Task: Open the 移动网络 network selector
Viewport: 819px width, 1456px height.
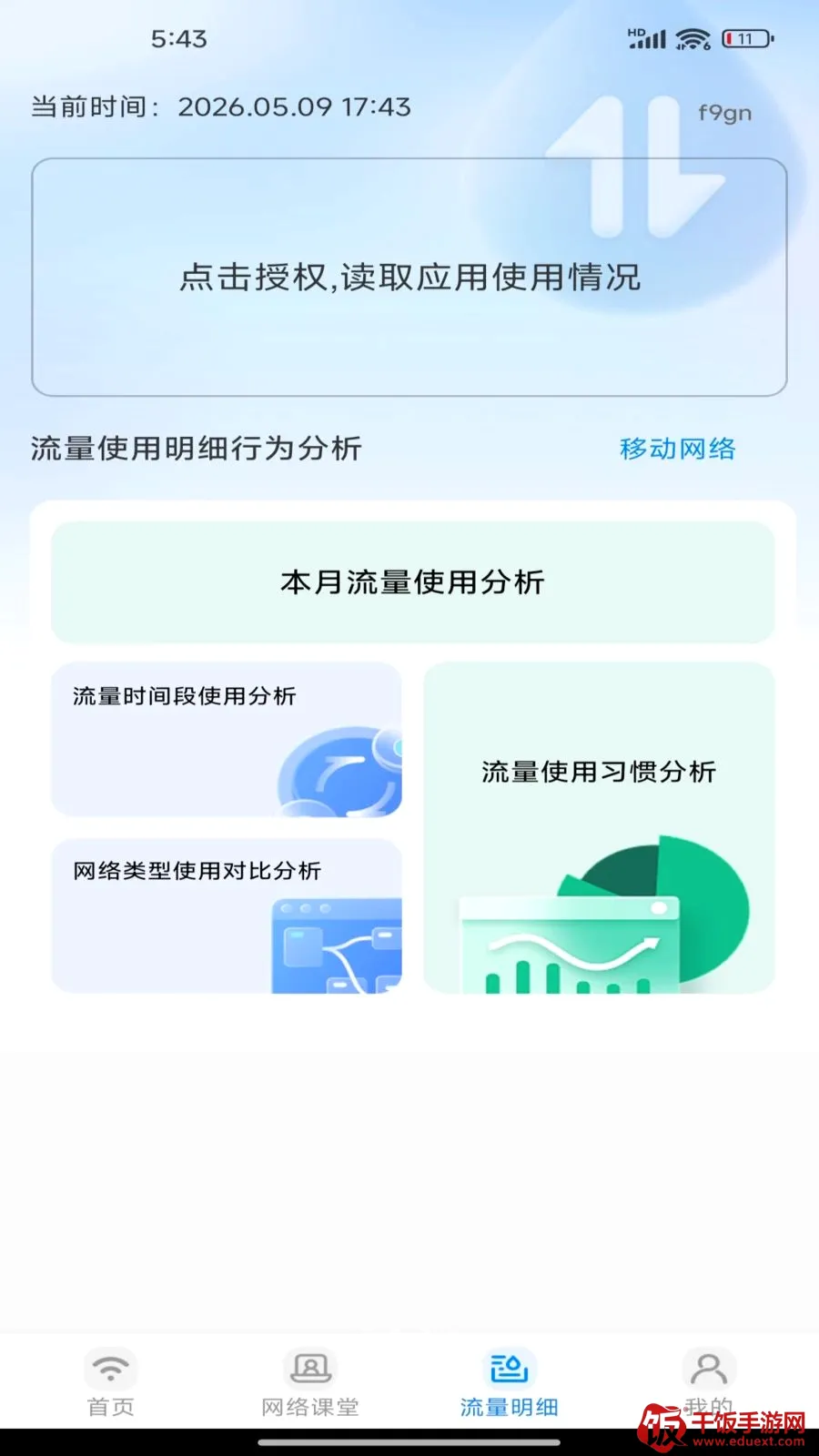Action: (677, 449)
